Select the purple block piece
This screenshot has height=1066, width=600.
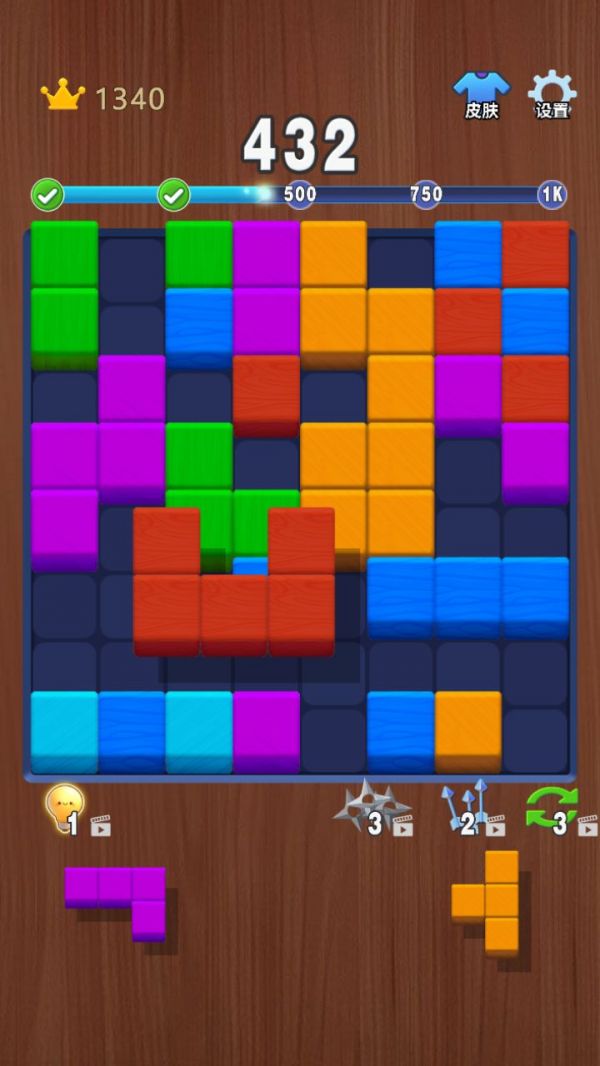(120, 895)
